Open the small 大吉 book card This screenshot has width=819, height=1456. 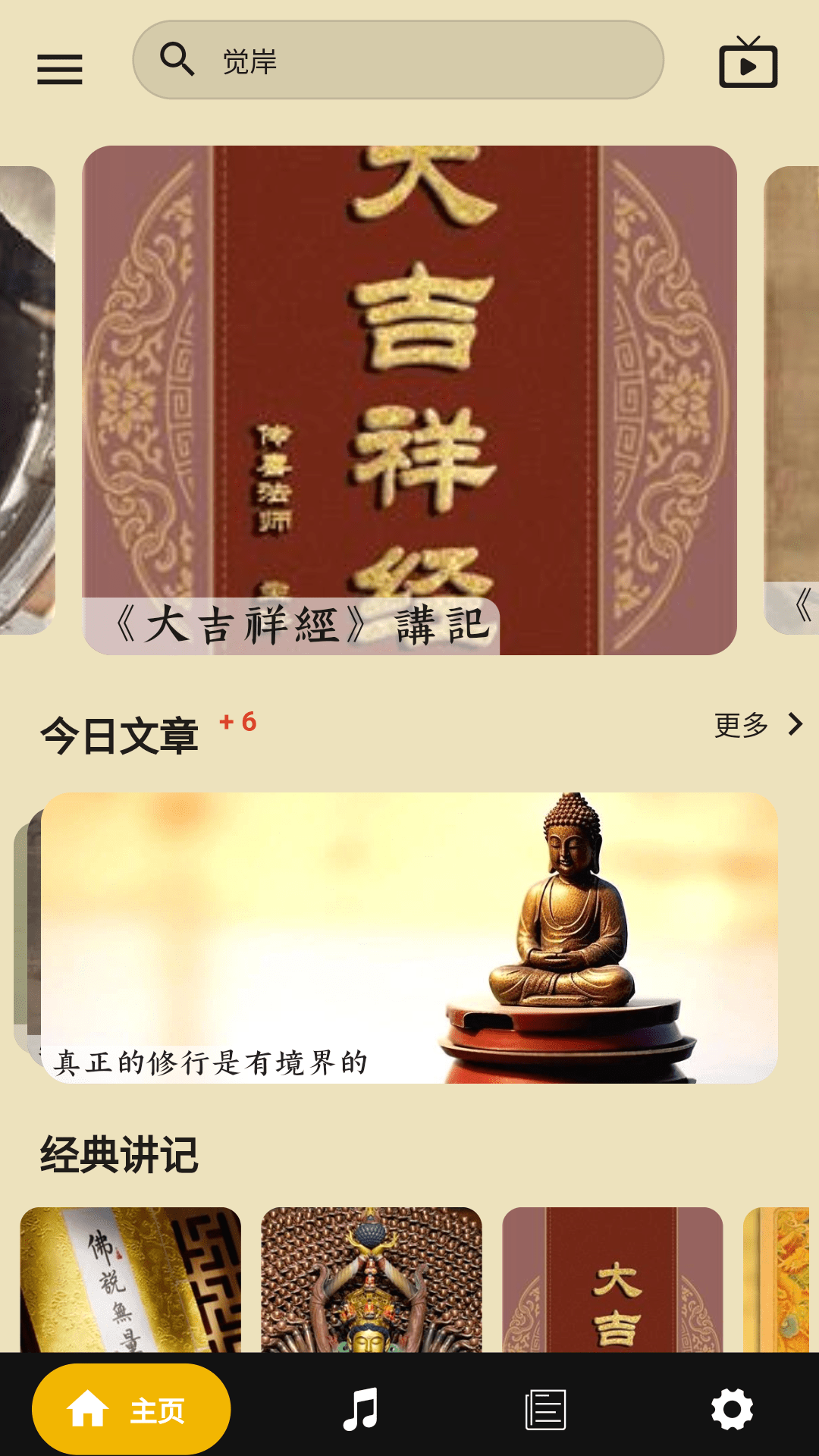pos(613,1279)
